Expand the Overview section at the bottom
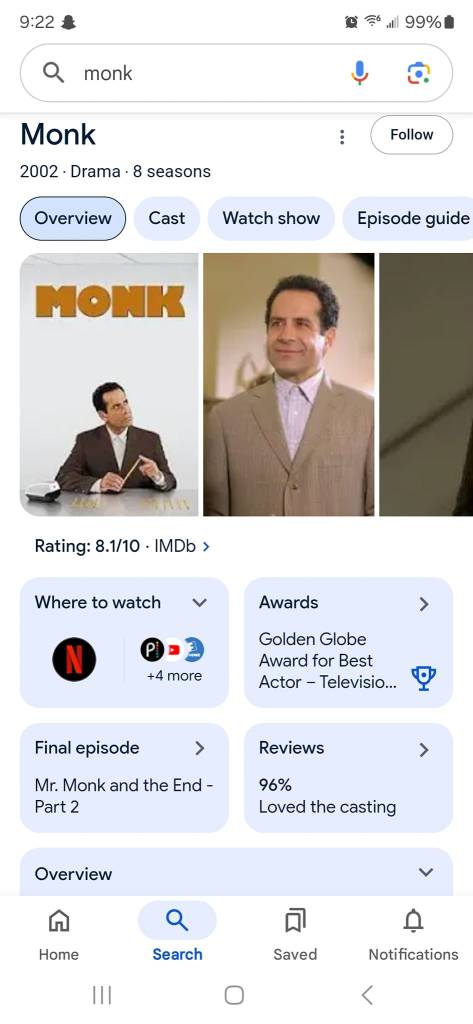 (x=236, y=872)
